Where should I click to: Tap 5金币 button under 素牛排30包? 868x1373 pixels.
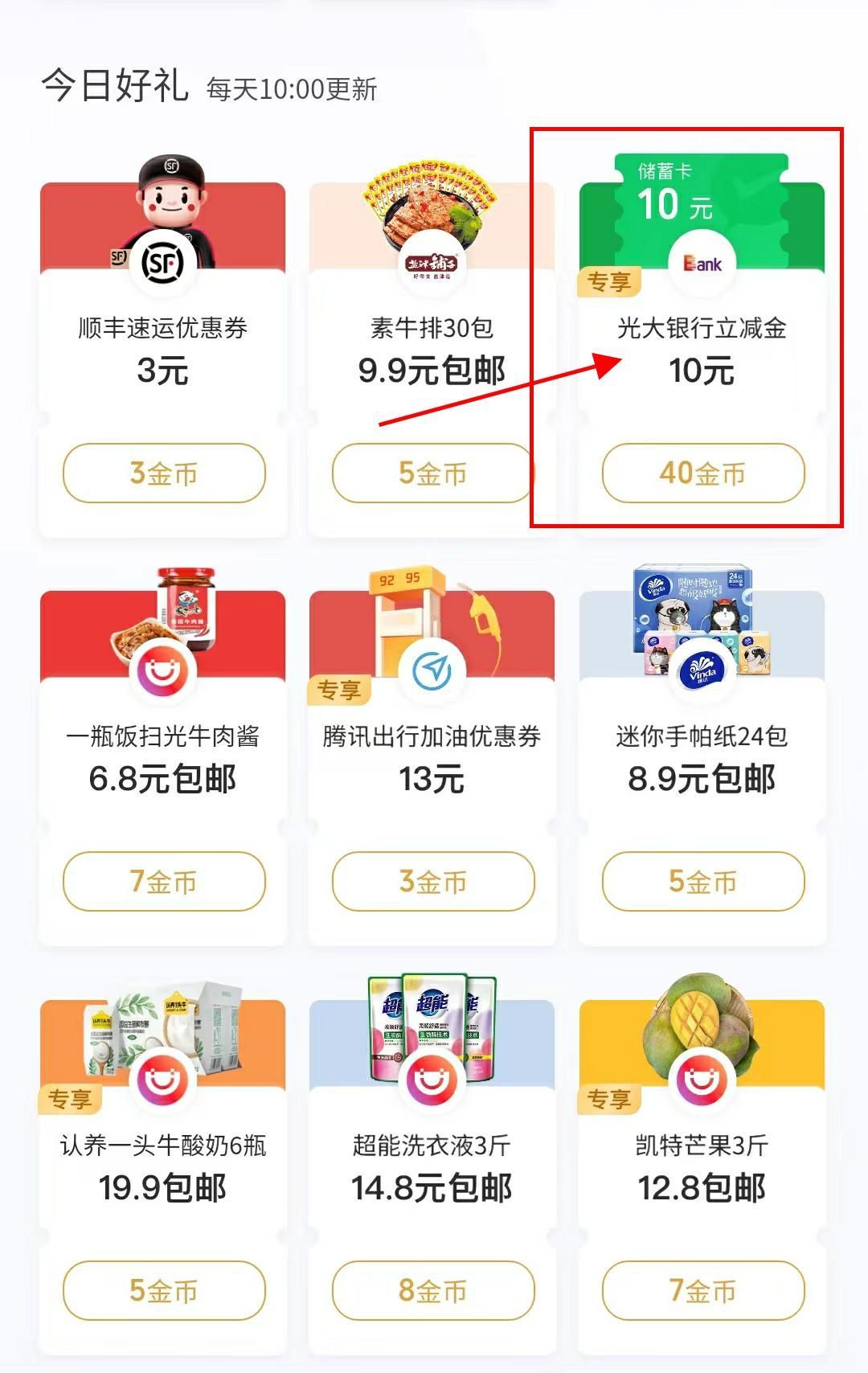click(432, 473)
